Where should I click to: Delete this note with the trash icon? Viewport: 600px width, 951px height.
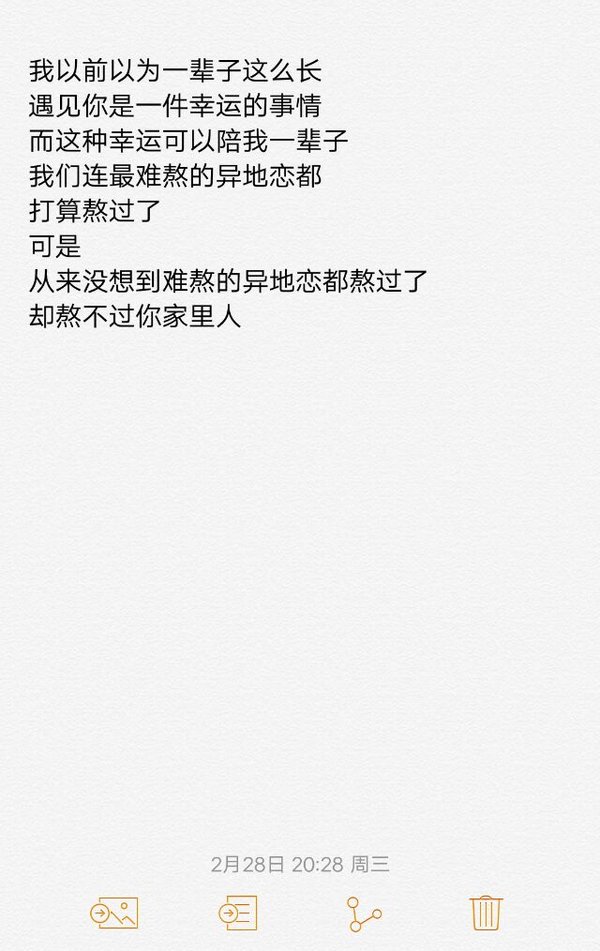point(486,912)
